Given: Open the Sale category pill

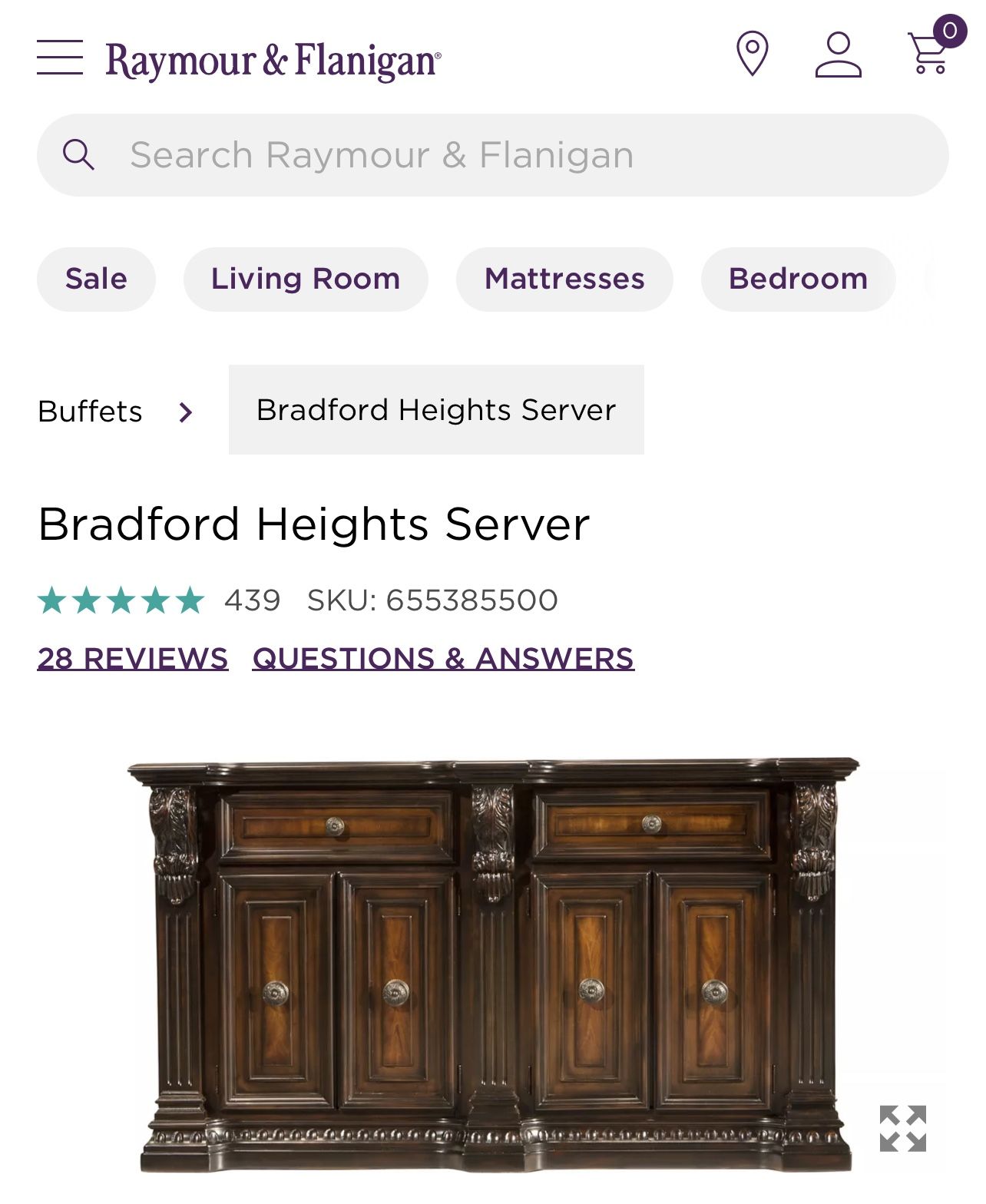Looking at the screenshot, I should [x=95, y=279].
